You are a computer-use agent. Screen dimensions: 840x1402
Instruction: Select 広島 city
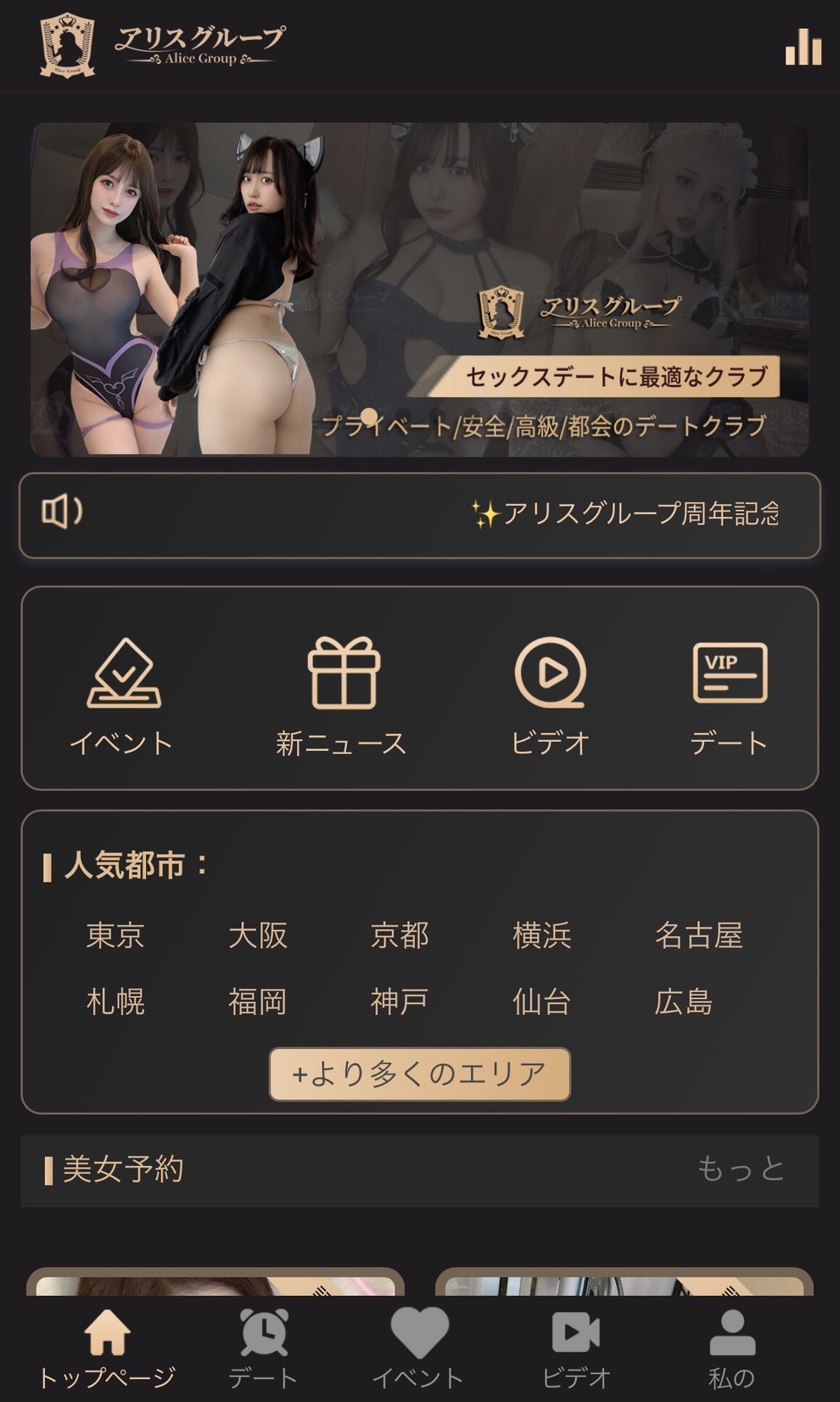coord(683,1001)
